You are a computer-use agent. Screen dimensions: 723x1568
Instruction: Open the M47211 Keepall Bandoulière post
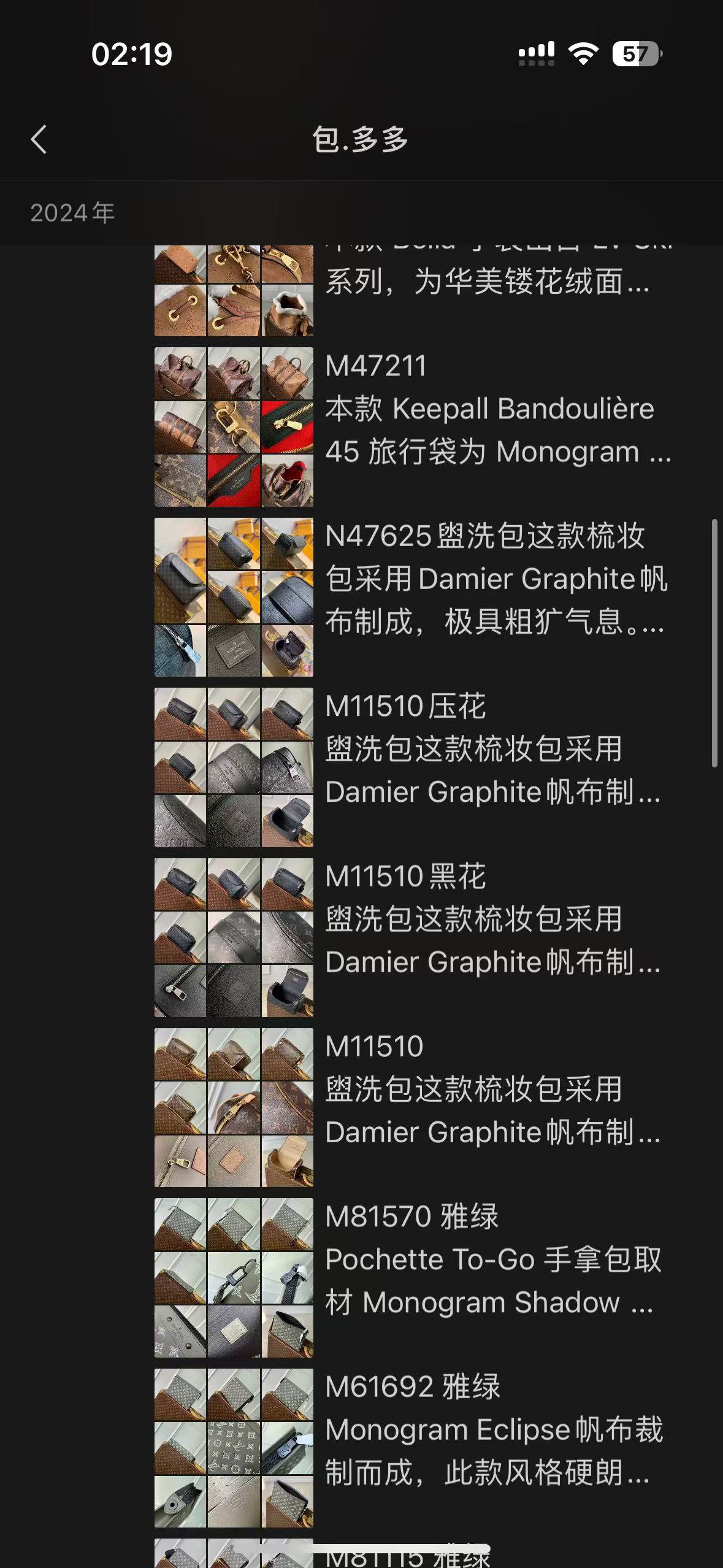coord(497,409)
